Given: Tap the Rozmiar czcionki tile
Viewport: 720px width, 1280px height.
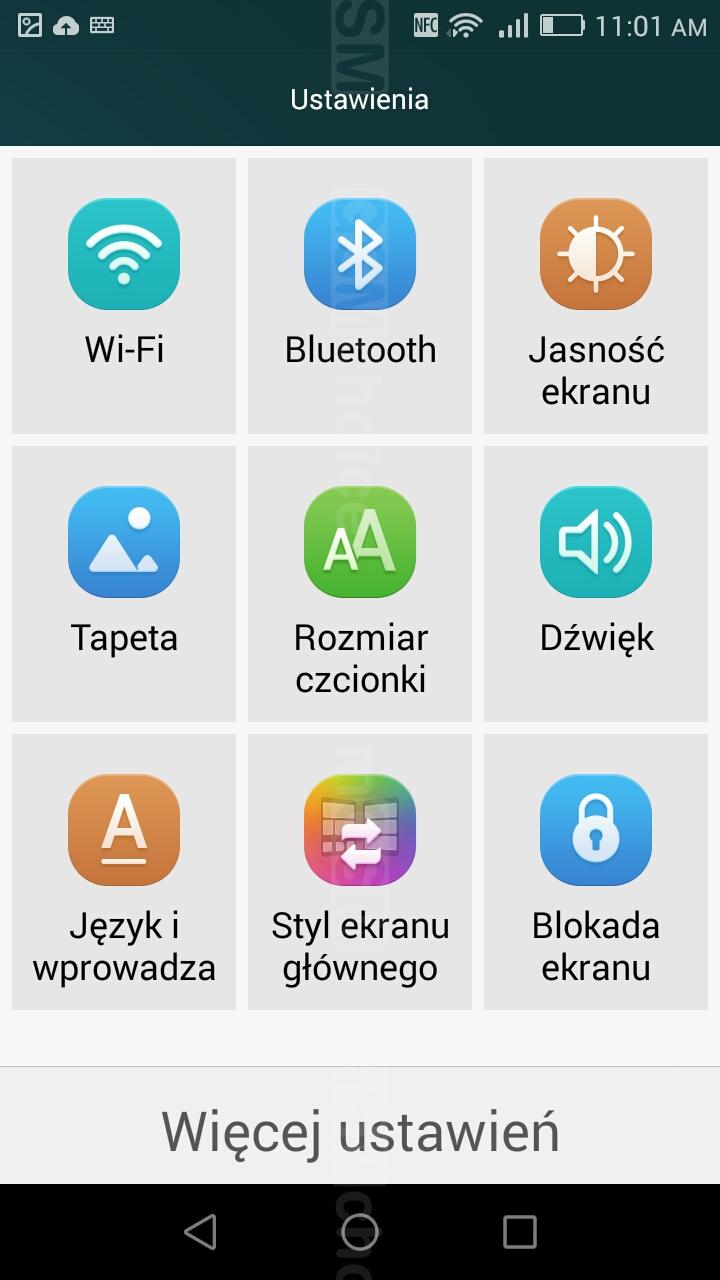Looking at the screenshot, I should tap(360, 584).
